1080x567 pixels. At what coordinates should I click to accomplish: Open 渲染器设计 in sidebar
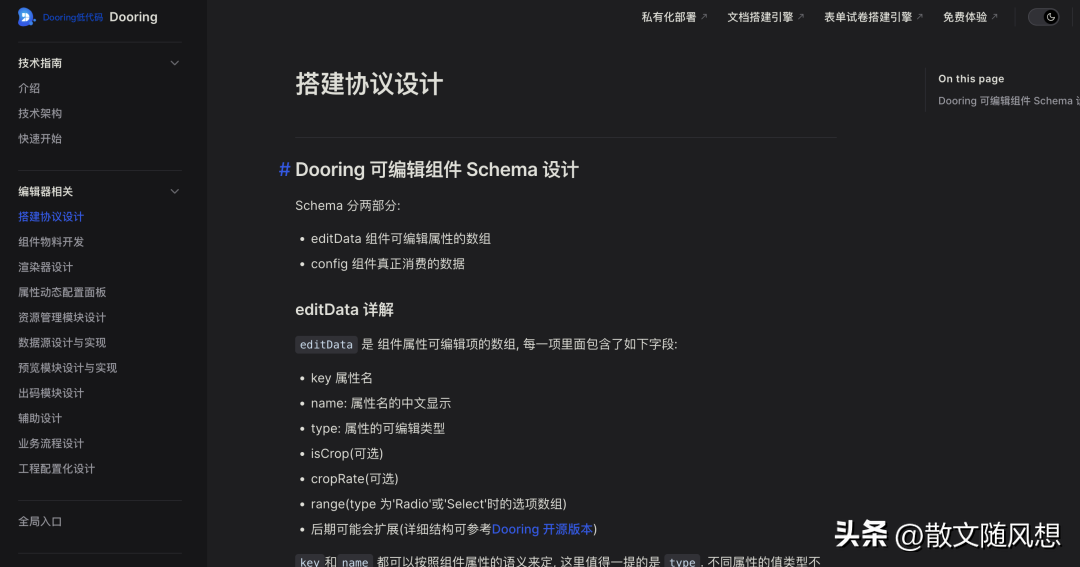click(45, 267)
